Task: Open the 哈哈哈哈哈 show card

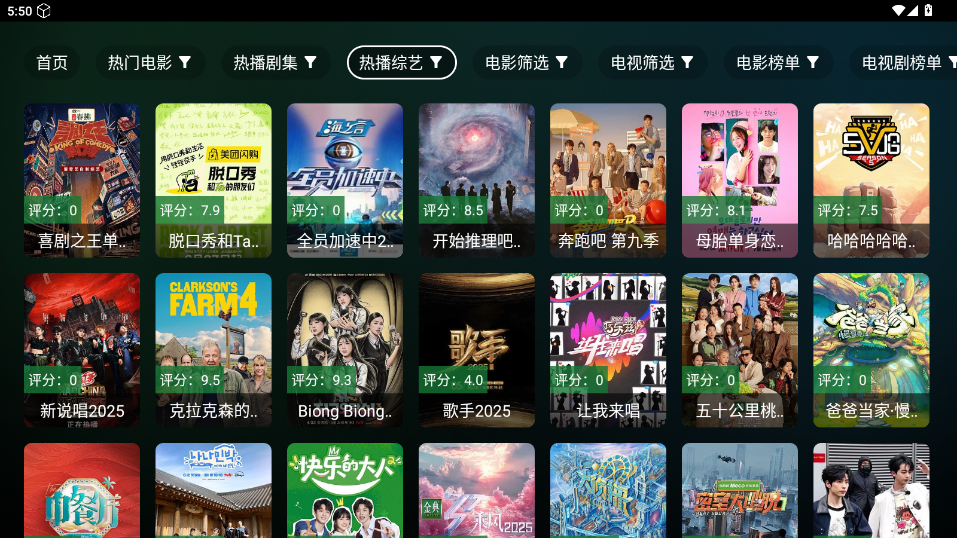Action: pos(871,180)
